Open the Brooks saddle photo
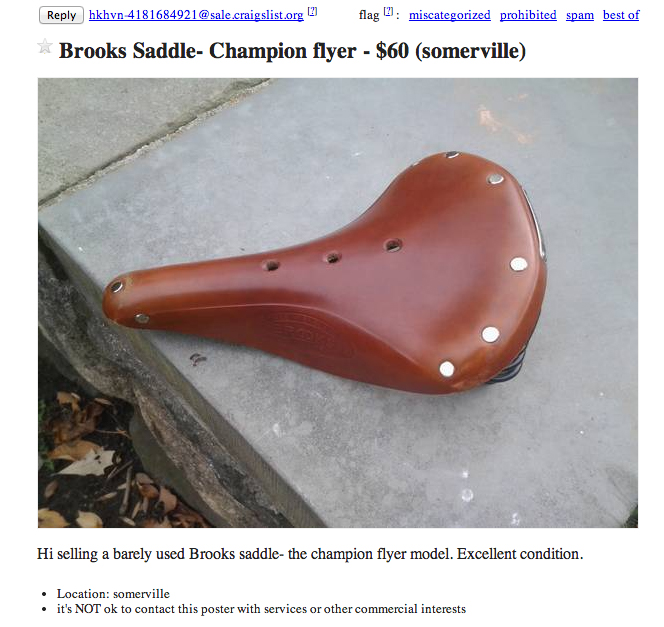 pyautogui.click(x=338, y=302)
